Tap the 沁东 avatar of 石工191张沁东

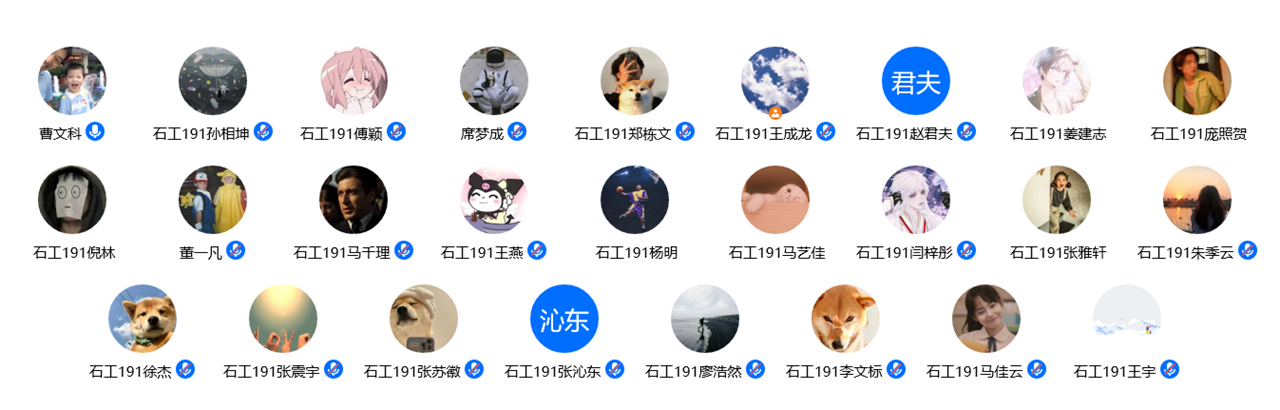click(x=564, y=319)
